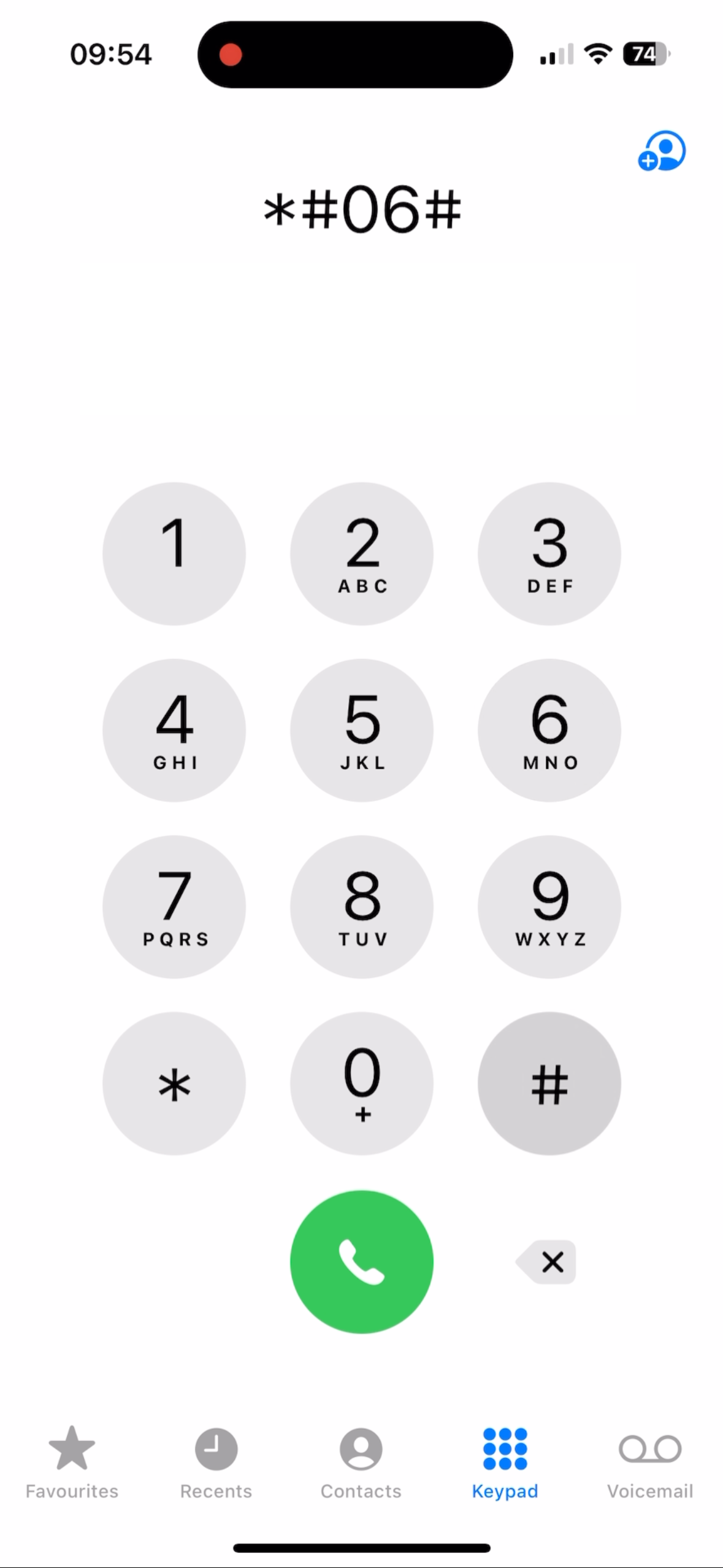Dial the digit 1
This screenshot has width=723, height=1568.
(174, 553)
